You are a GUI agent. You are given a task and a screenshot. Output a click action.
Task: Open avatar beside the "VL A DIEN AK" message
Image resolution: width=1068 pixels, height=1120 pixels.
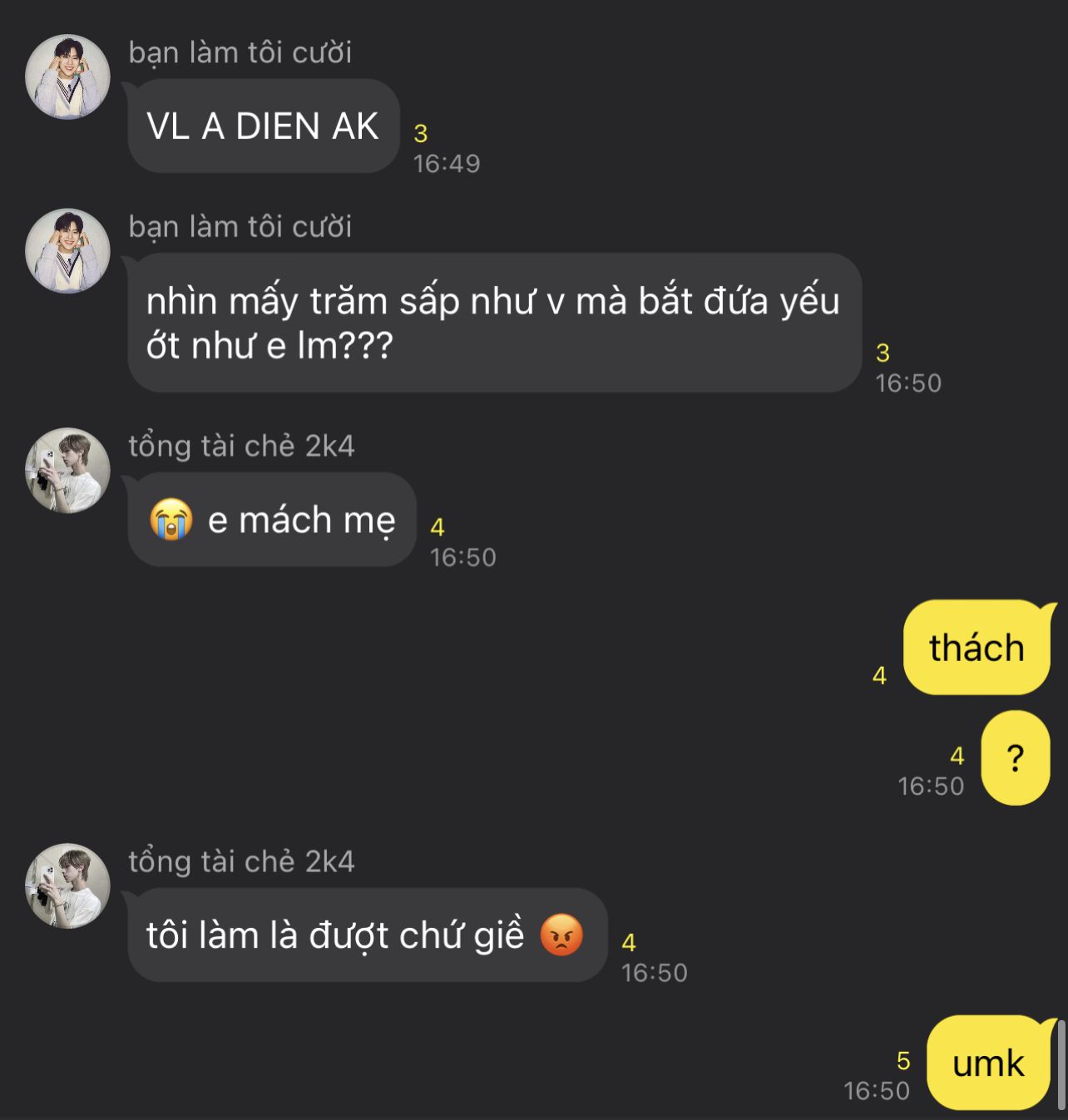pos(67,76)
